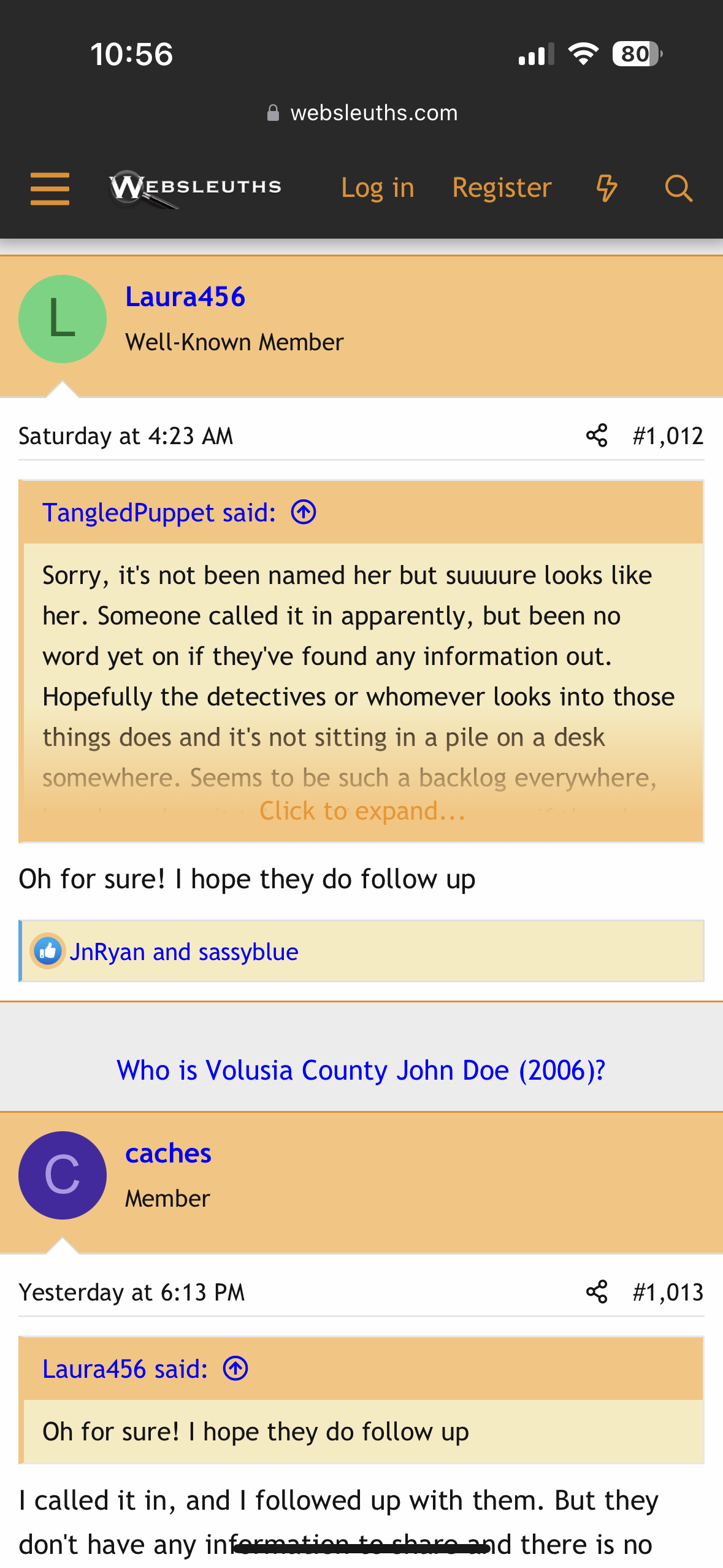Open the Log in menu item
The image size is (723, 1568).
coord(377,188)
